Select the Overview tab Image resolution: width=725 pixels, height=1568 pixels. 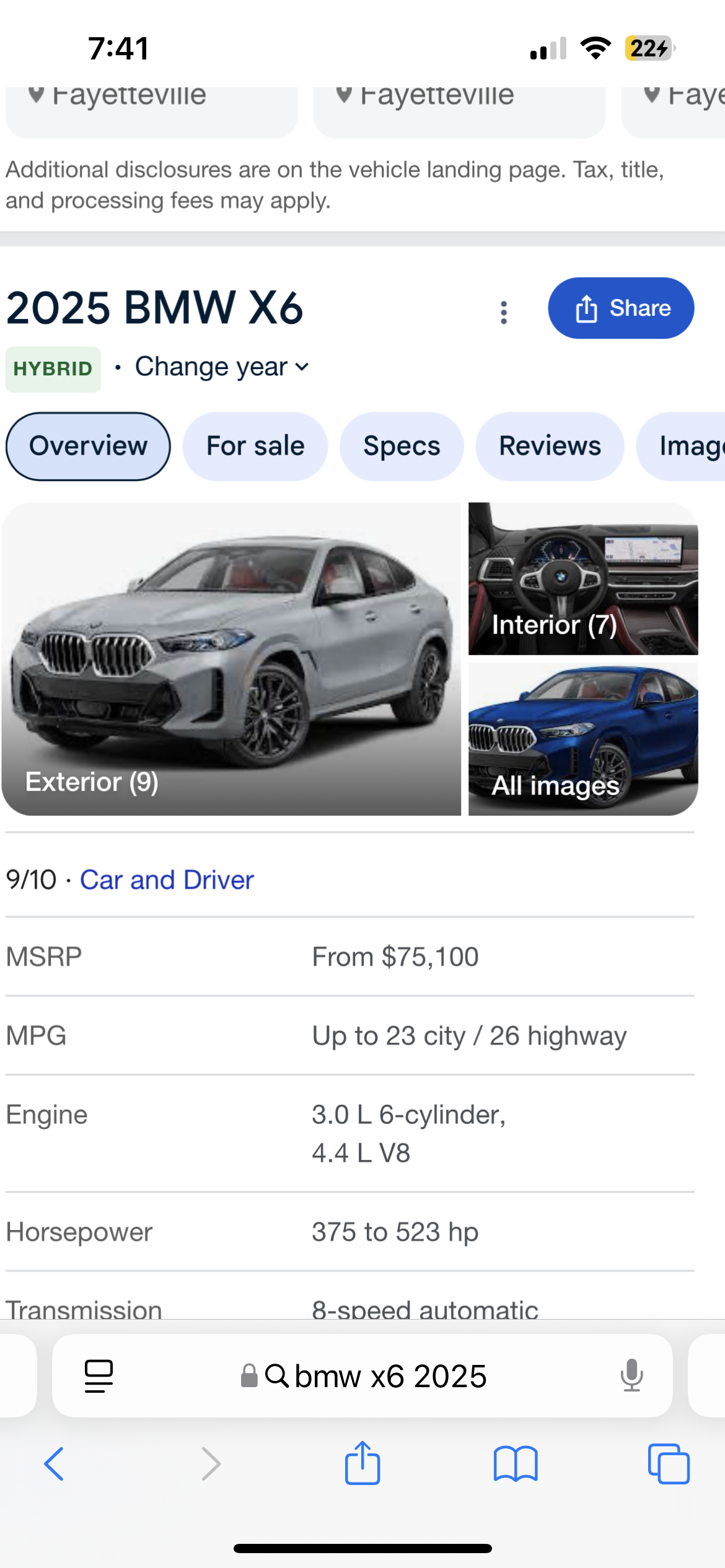click(88, 446)
